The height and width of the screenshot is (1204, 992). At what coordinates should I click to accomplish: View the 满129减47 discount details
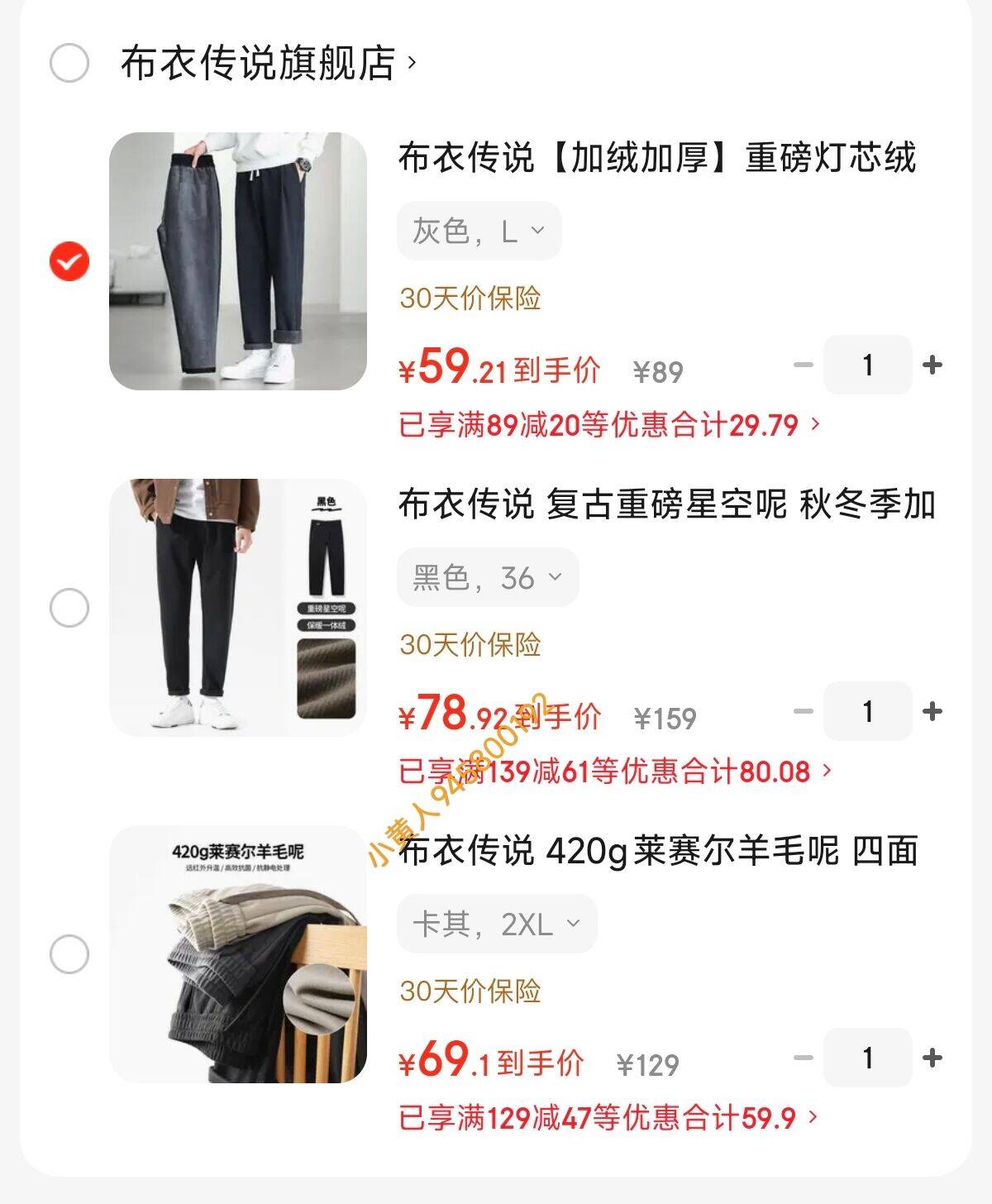pos(608,1119)
